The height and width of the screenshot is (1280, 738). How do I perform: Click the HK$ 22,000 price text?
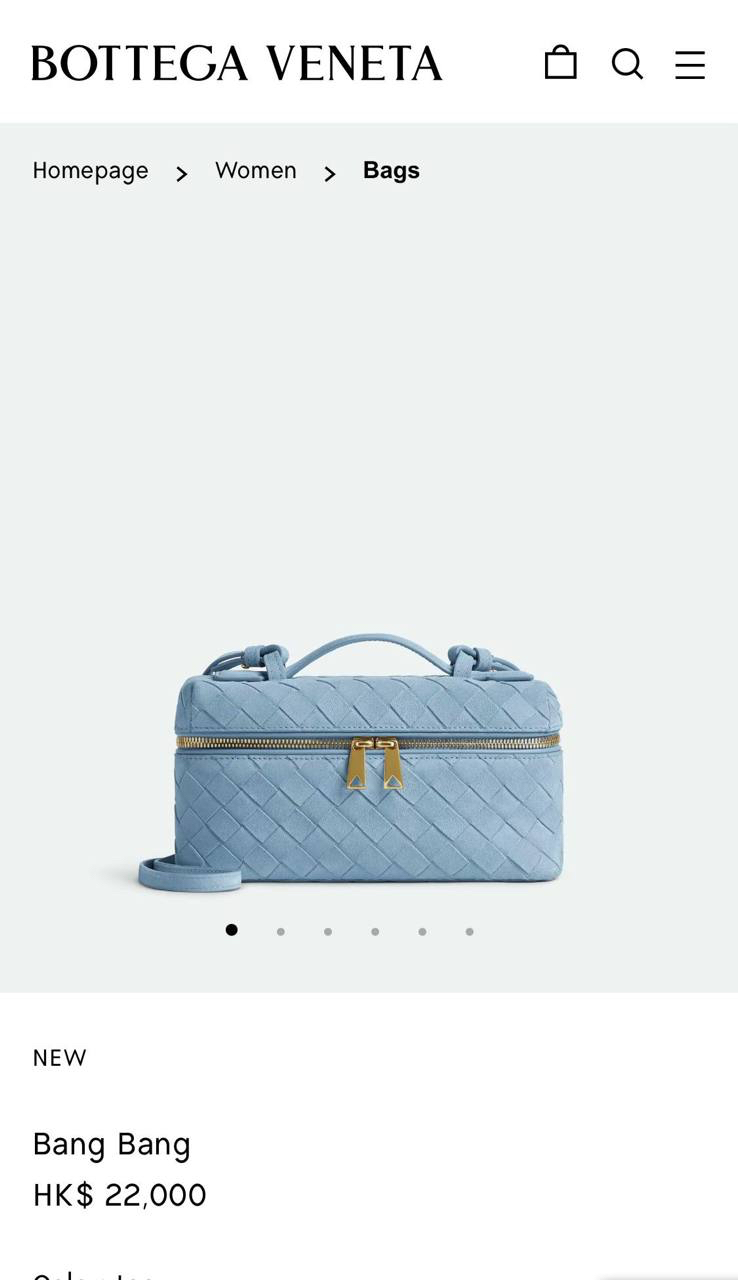pos(119,1194)
